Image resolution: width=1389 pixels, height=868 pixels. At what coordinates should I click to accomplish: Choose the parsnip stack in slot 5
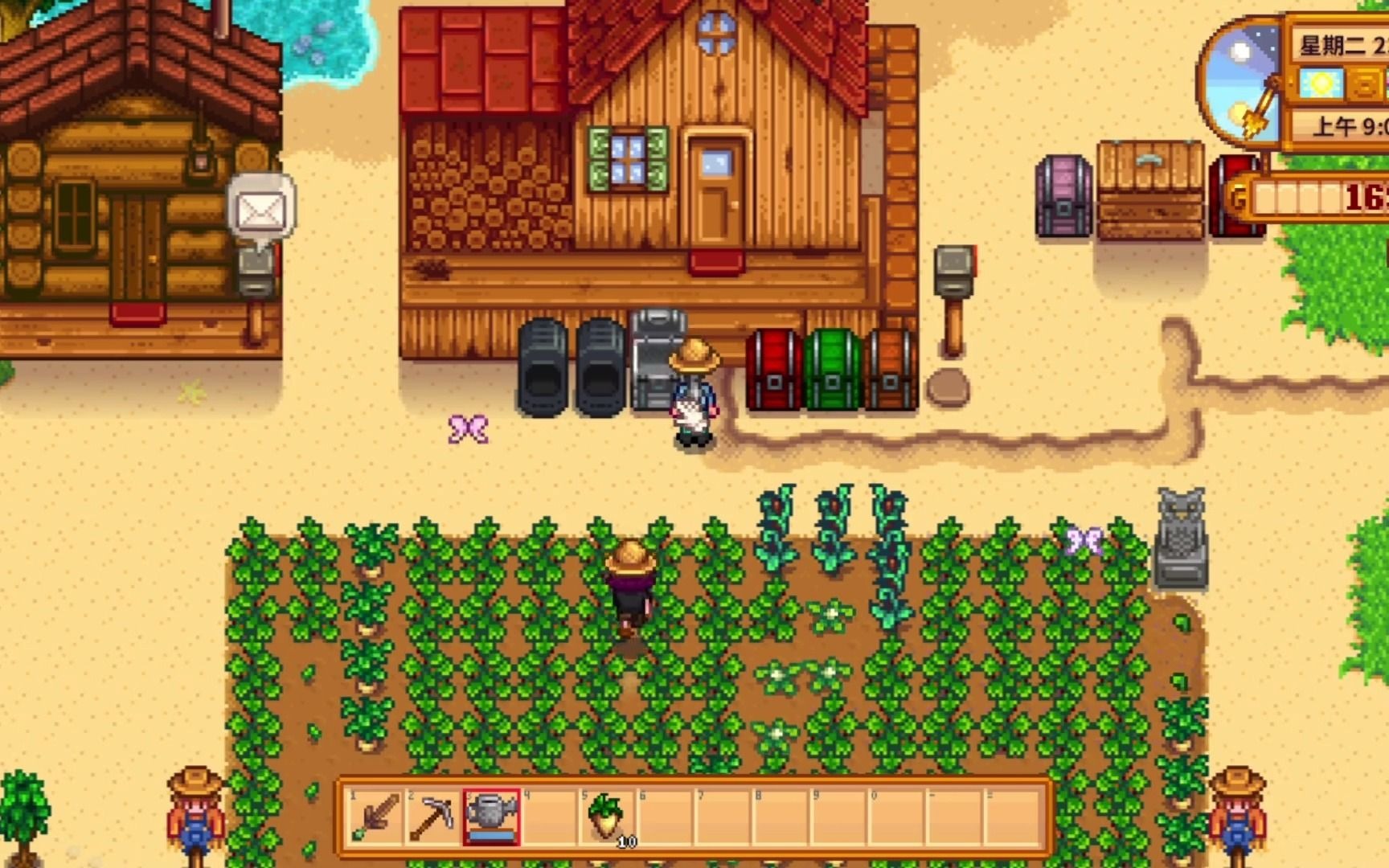pos(607,817)
